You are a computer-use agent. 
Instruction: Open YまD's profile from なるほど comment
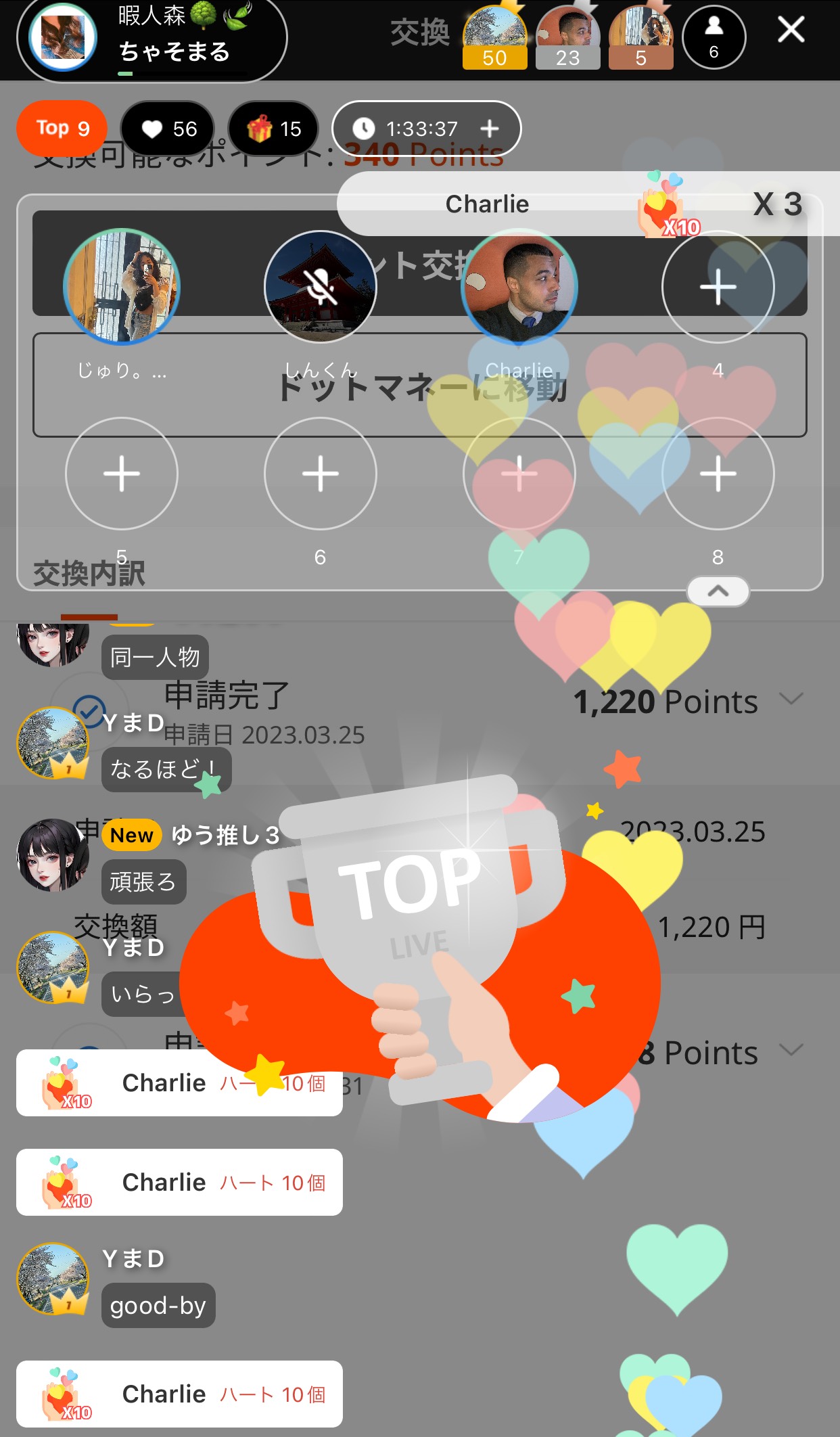coord(53,743)
